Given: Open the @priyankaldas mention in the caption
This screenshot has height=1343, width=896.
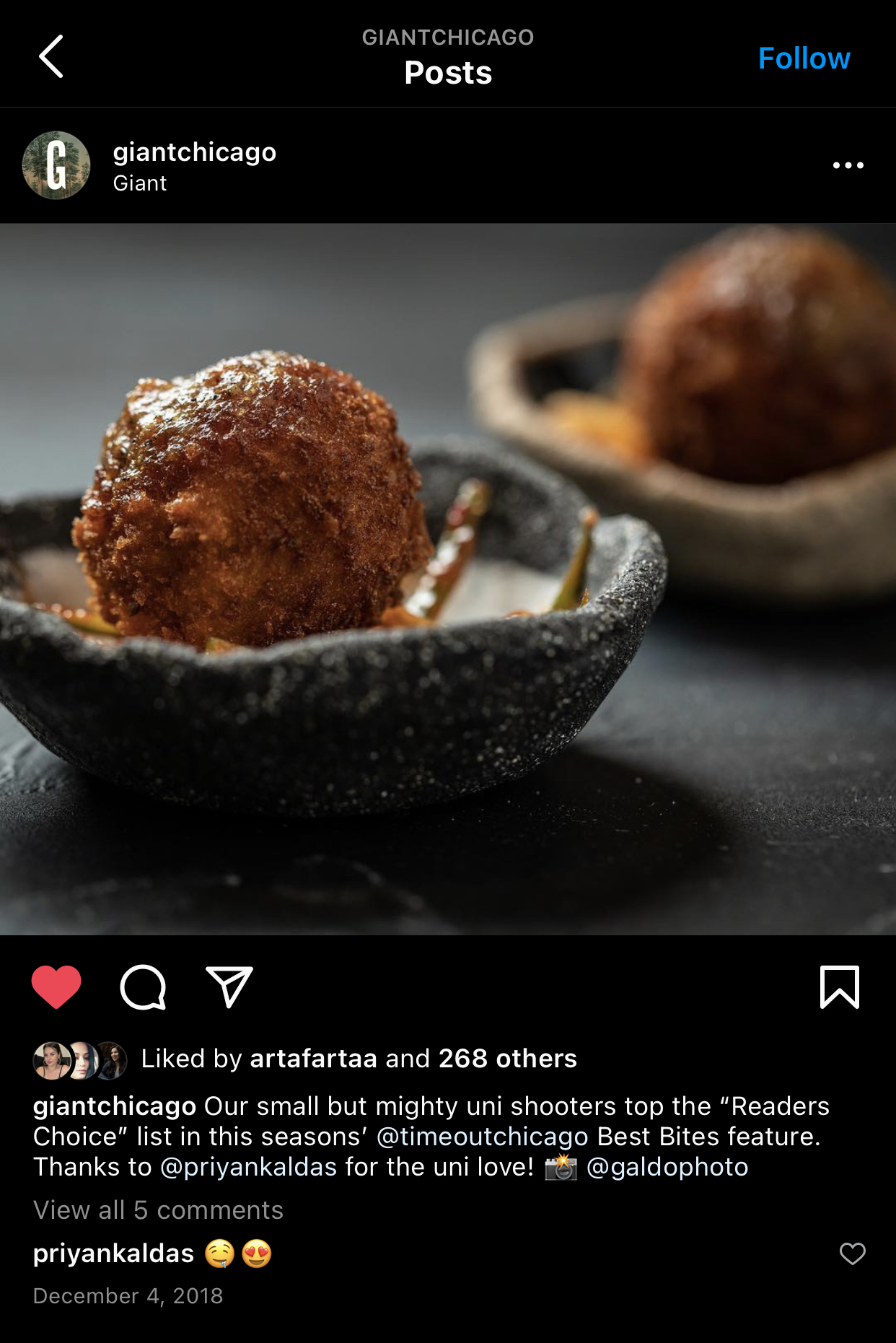Looking at the screenshot, I should click(248, 1167).
